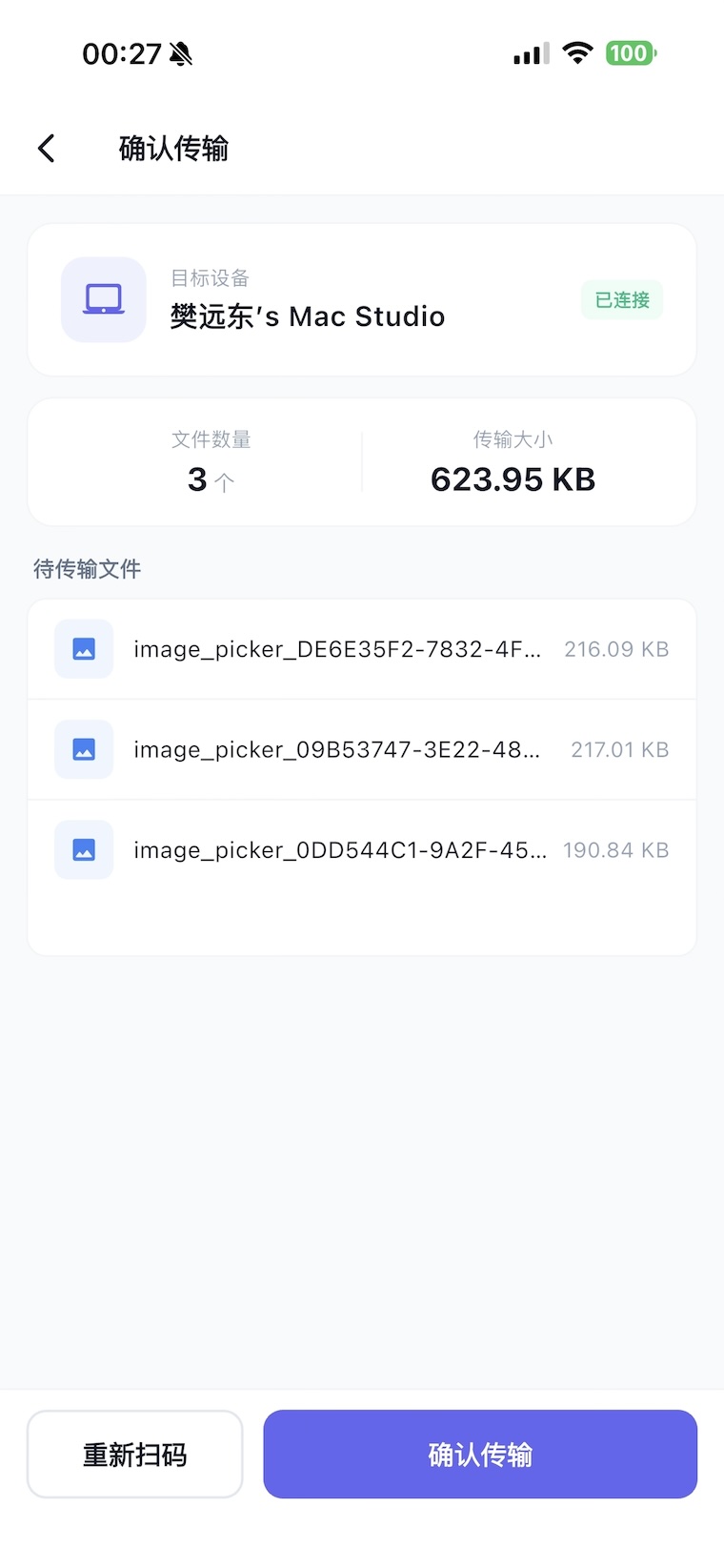Tap the image icon beside file 0DD544C1
This screenshot has height=1568, width=724.
click(83, 849)
